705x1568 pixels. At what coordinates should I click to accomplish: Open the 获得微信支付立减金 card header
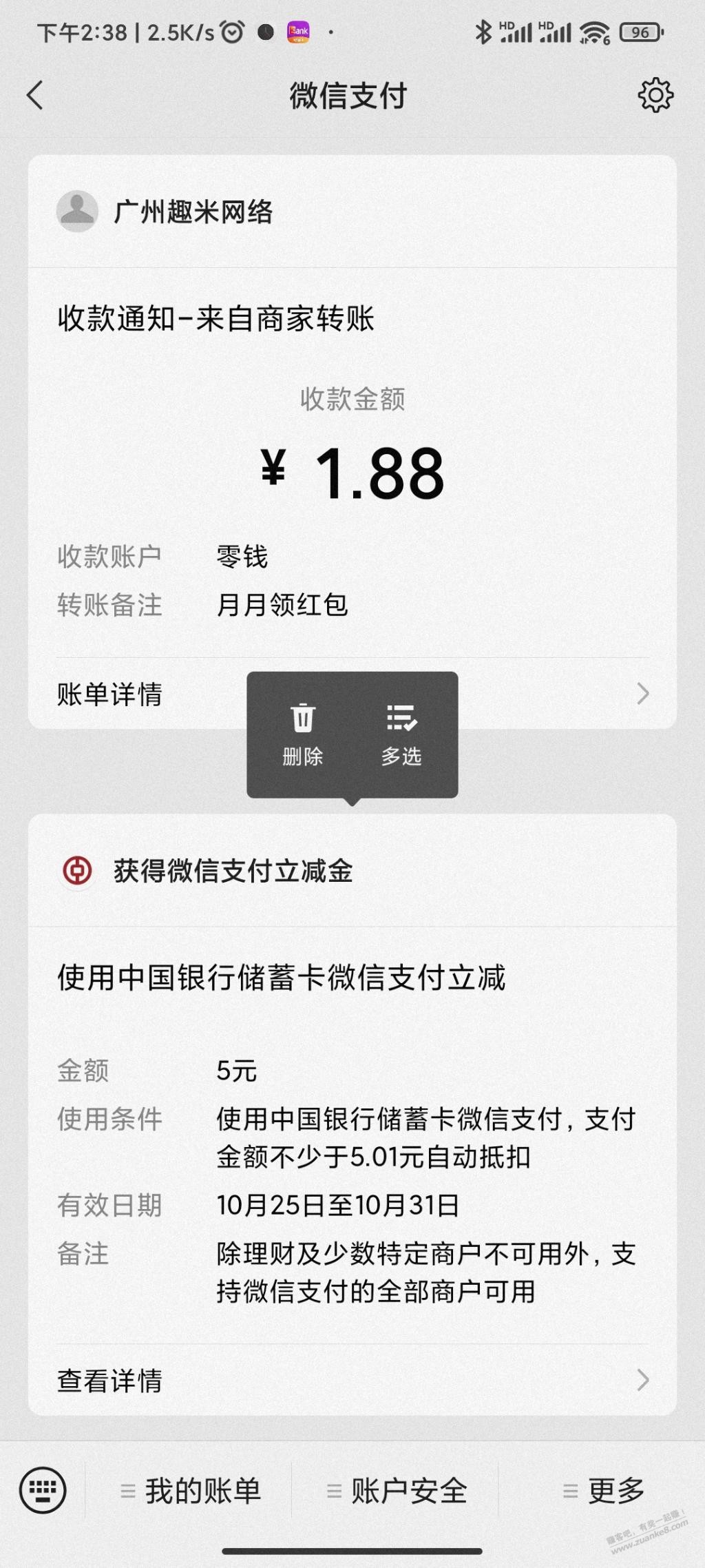(x=233, y=871)
